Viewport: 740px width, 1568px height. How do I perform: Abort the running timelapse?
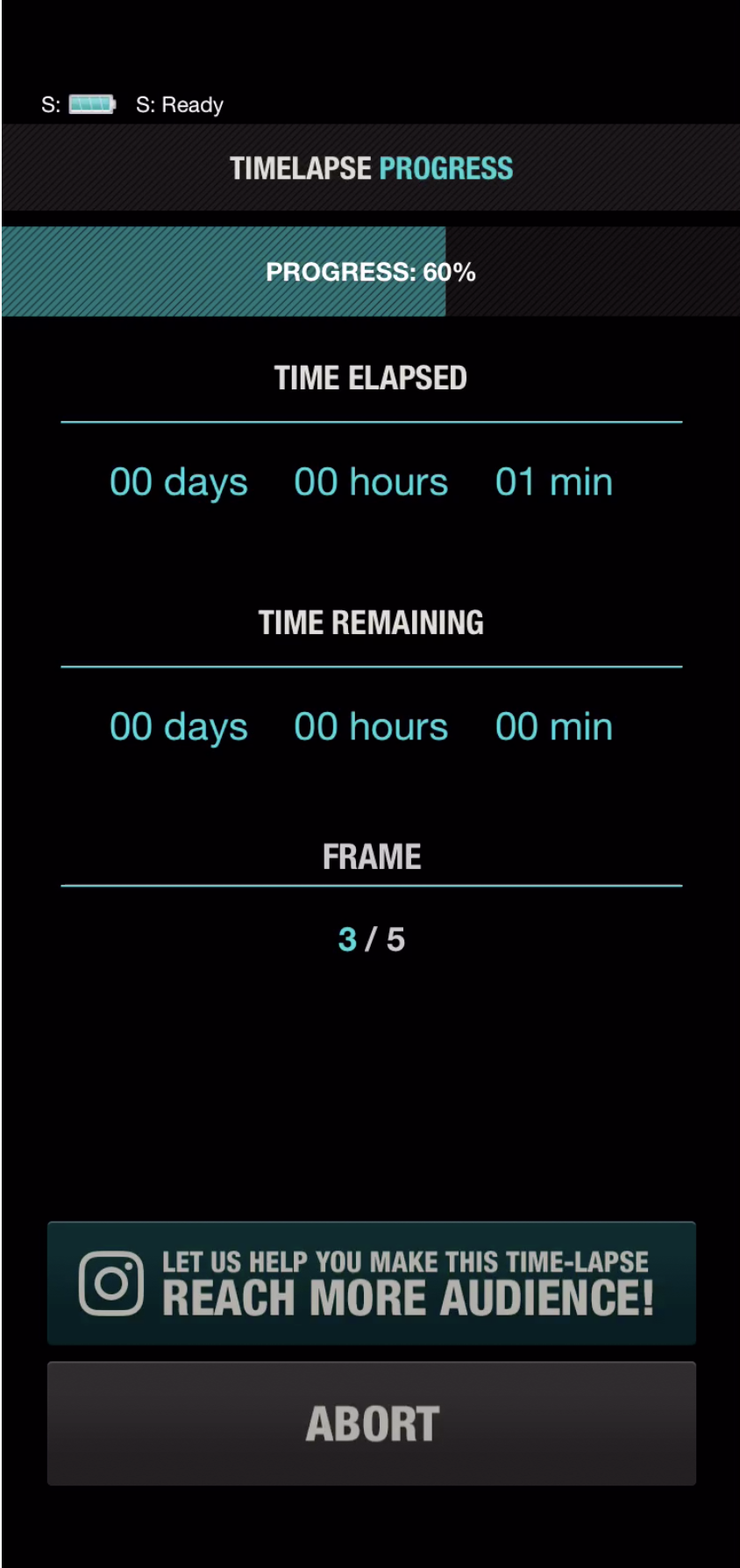(x=371, y=1422)
